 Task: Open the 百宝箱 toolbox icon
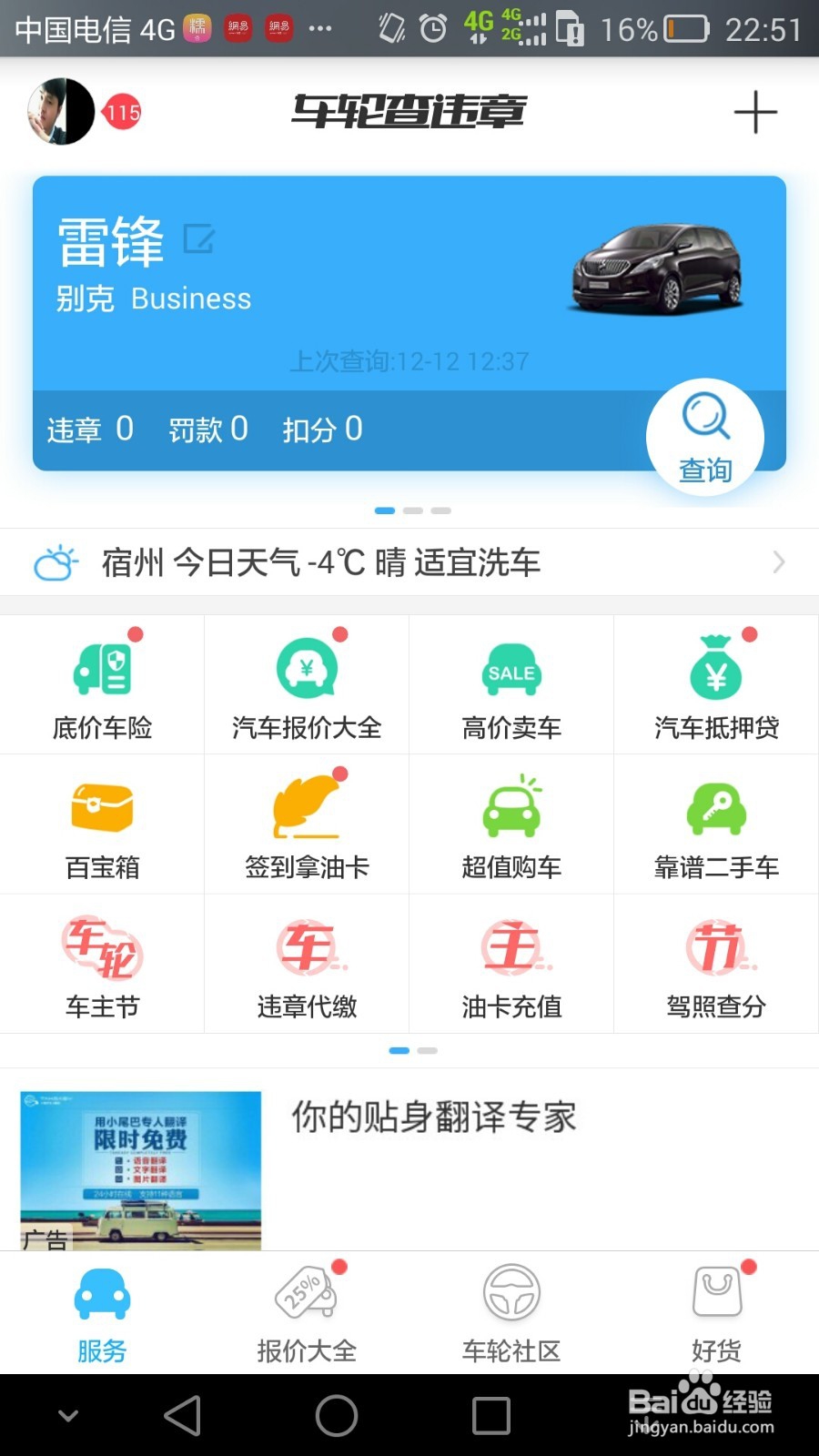pyautogui.click(x=101, y=824)
